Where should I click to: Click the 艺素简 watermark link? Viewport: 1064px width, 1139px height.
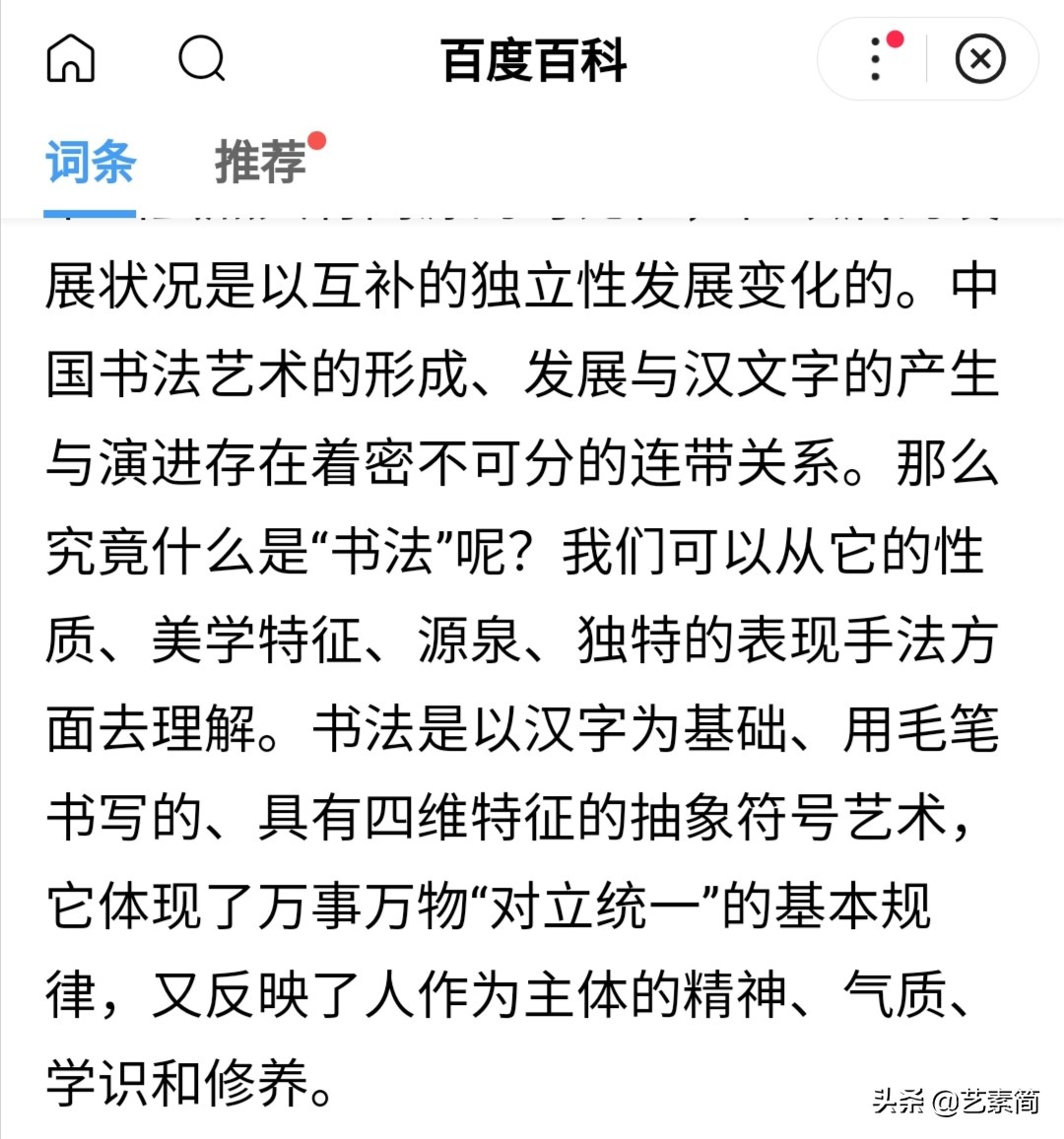pos(996,1105)
